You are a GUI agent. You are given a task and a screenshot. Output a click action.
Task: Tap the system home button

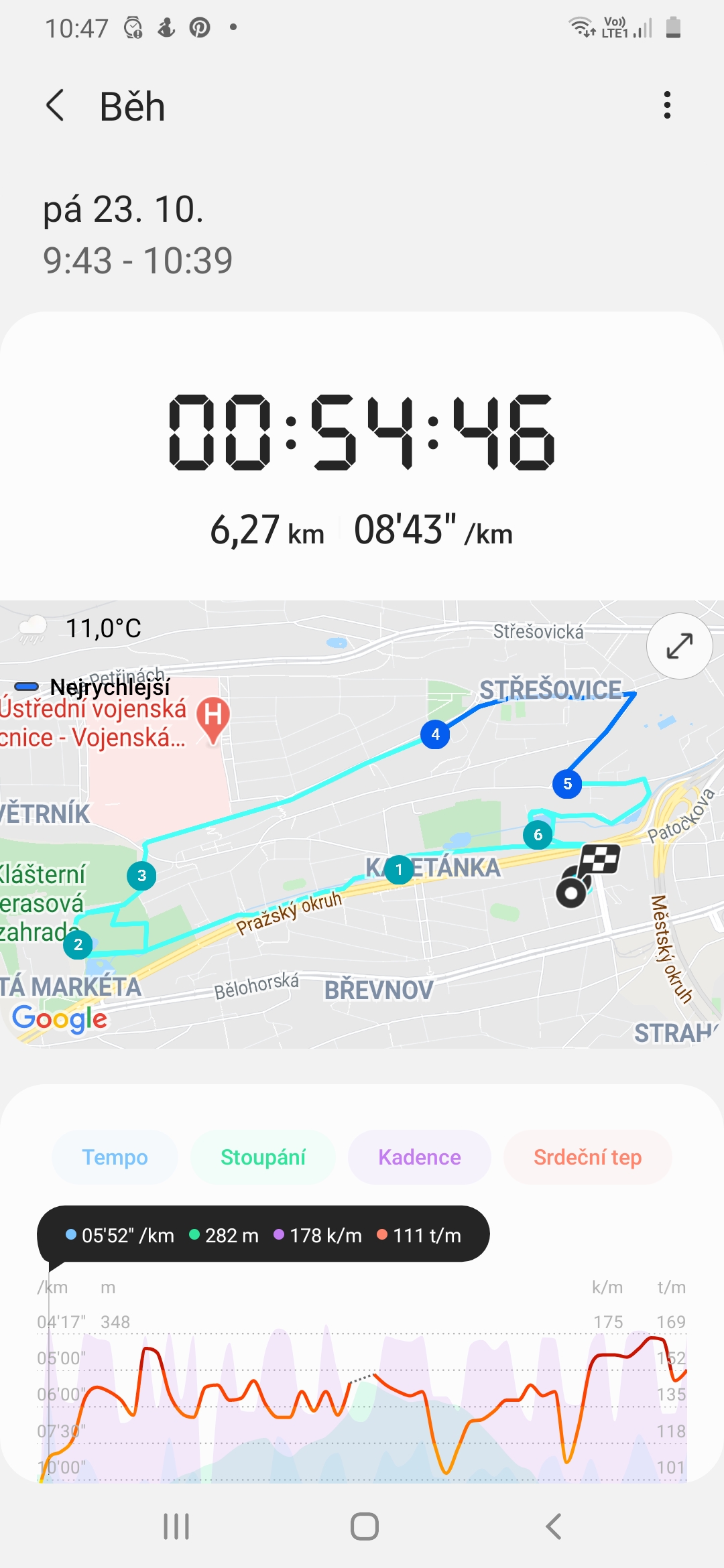pyautogui.click(x=364, y=1526)
